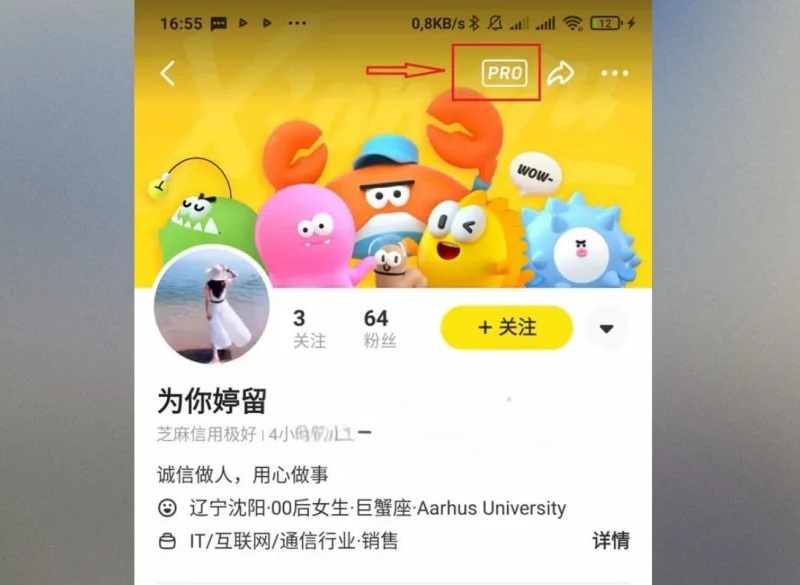Viewport: 800px width, 585px height.
Task: Go back using the top-left arrow
Action: [x=168, y=73]
